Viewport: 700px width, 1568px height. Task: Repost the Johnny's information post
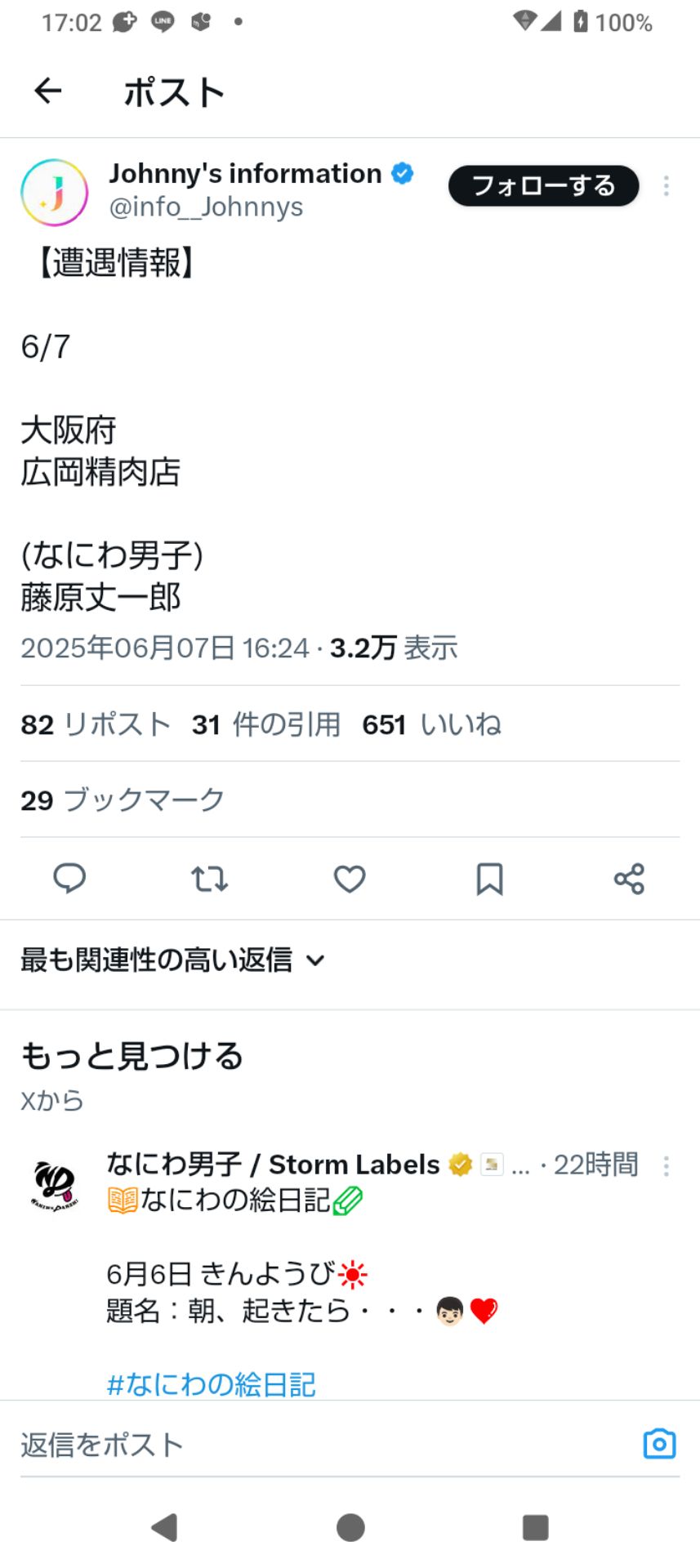(209, 879)
